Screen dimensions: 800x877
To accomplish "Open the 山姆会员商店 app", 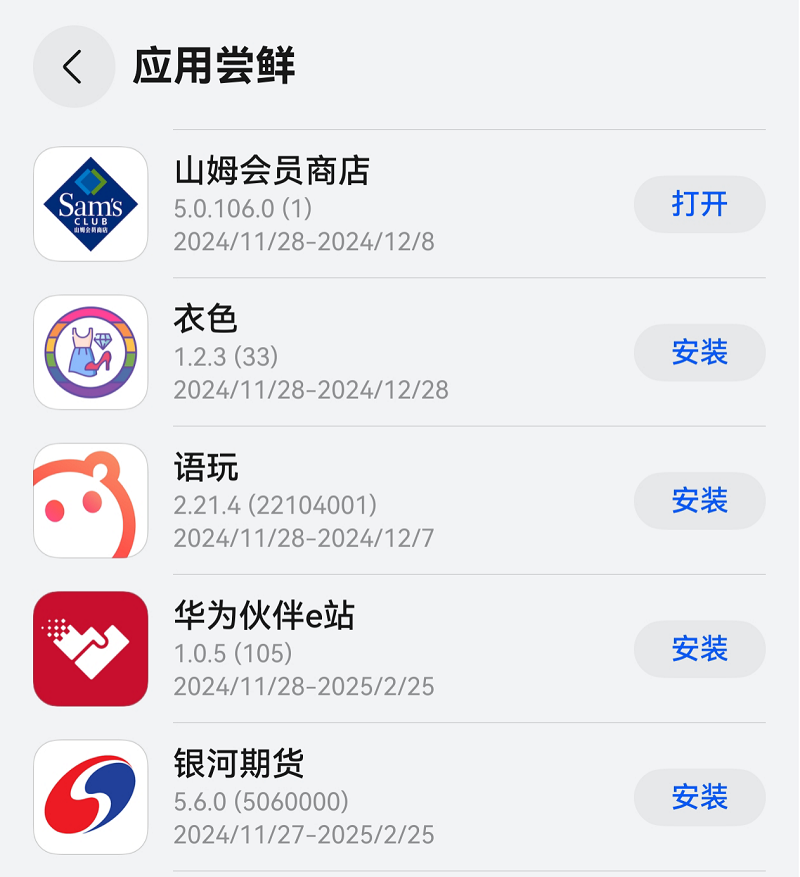I will coord(699,204).
